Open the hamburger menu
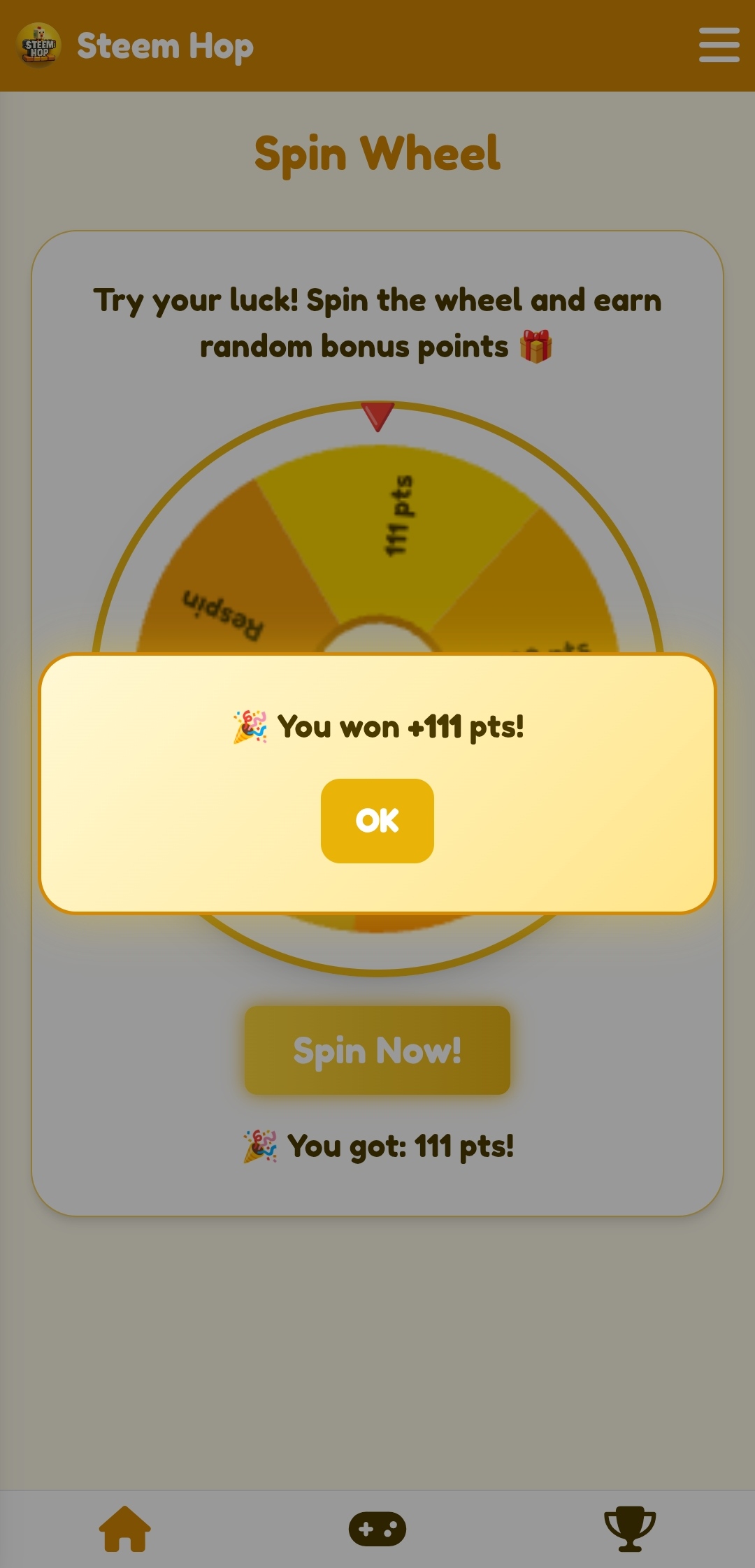This screenshot has height=1568, width=755. point(719,45)
